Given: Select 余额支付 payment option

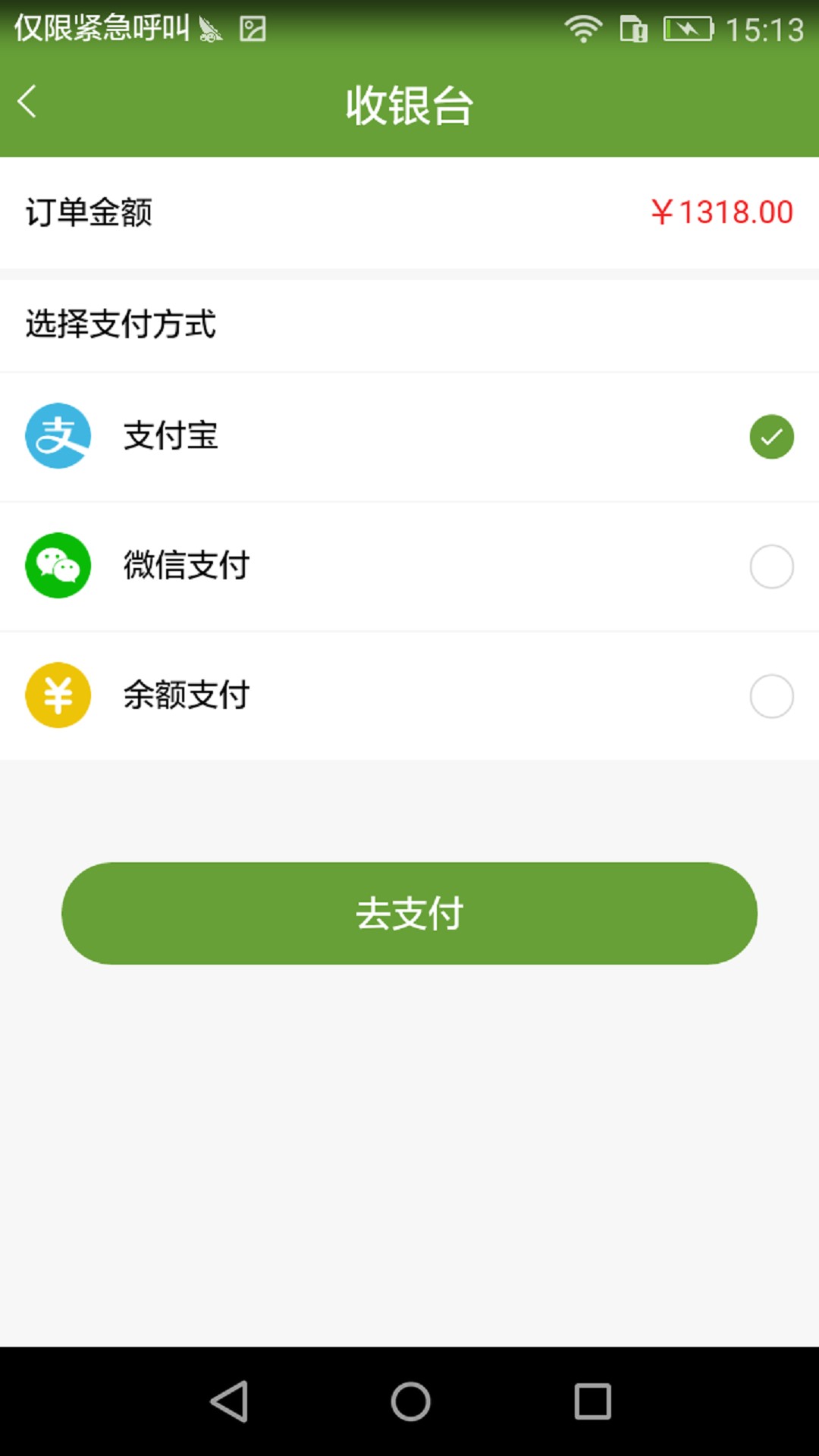Looking at the screenshot, I should click(x=409, y=695).
